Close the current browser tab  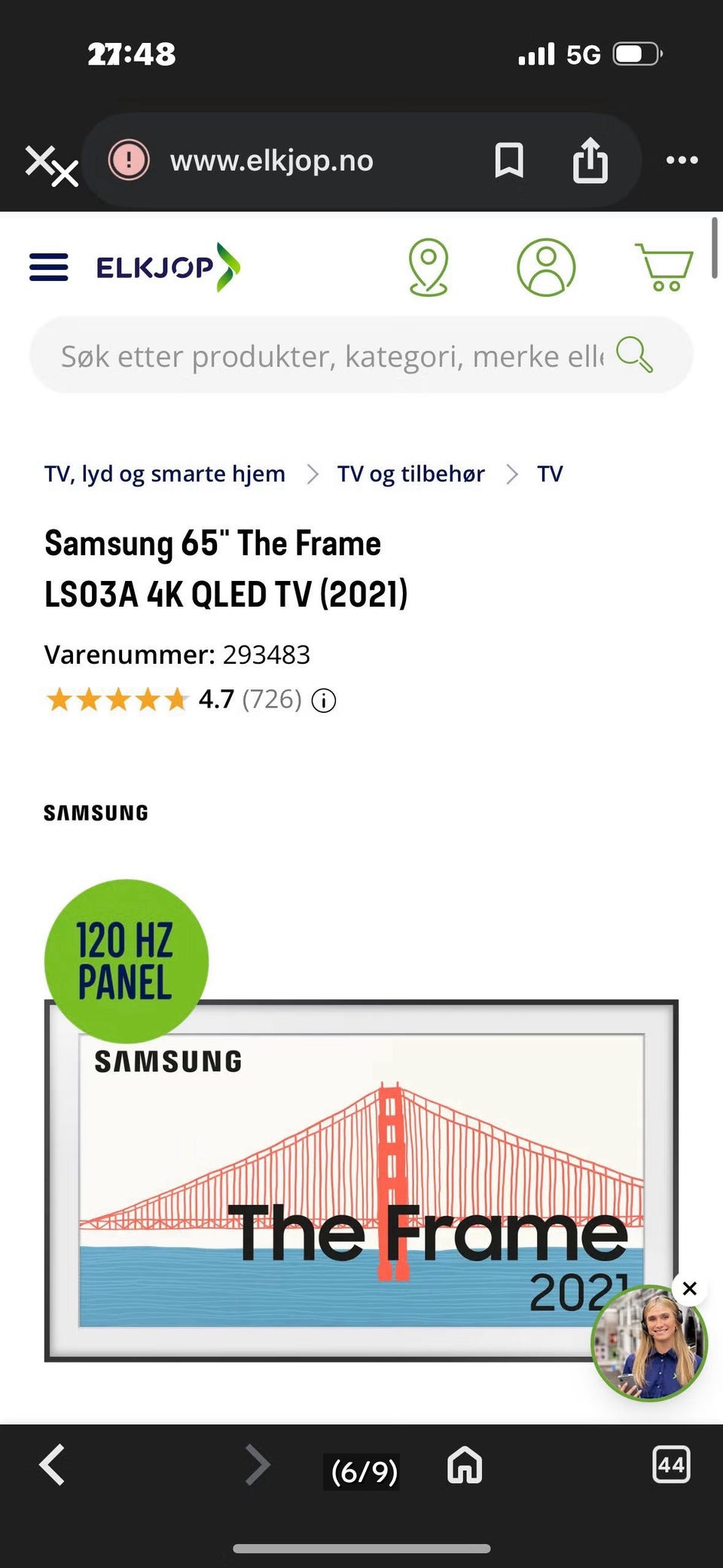pos(51,165)
